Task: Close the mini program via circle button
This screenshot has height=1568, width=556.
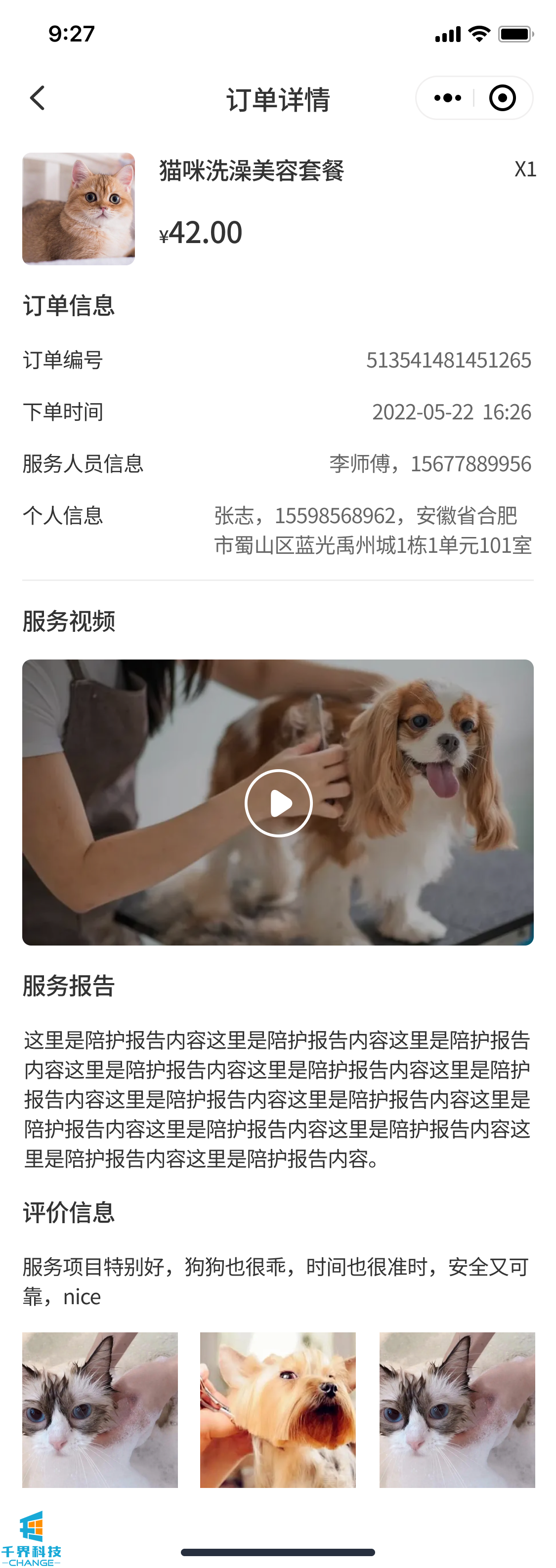Action: pyautogui.click(x=503, y=98)
